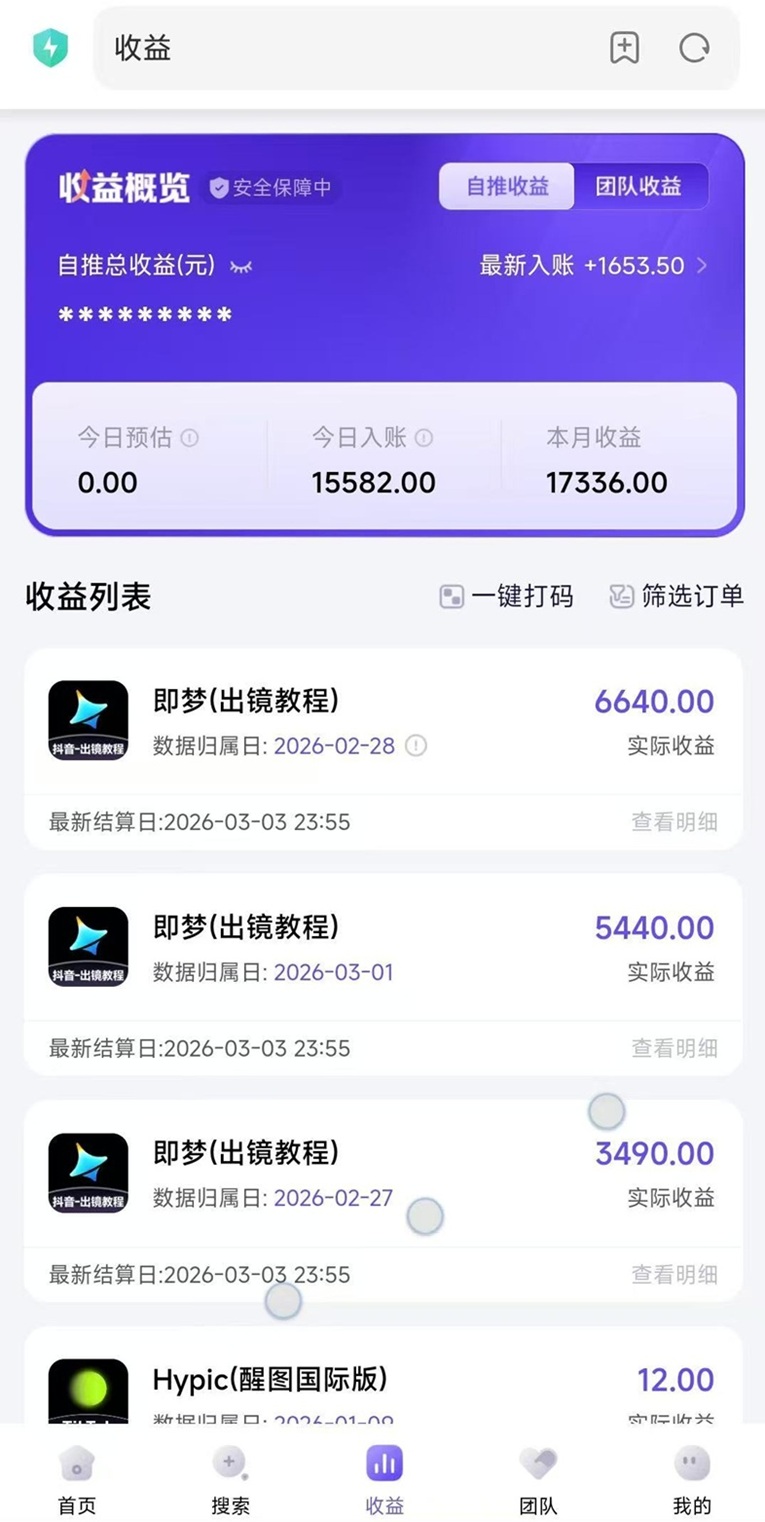Toggle the eye icon to reveal total earnings

[240, 267]
